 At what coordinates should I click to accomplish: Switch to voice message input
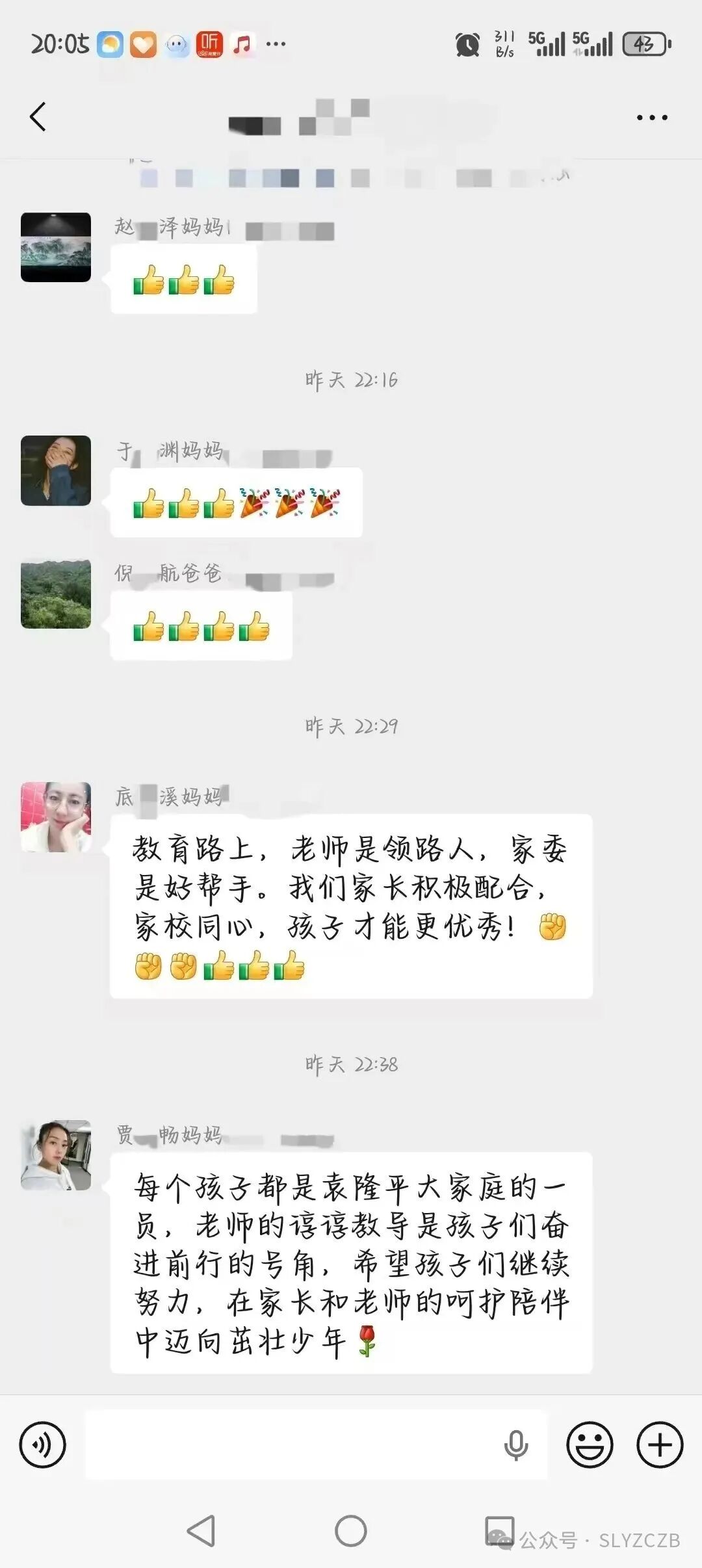point(43,1444)
